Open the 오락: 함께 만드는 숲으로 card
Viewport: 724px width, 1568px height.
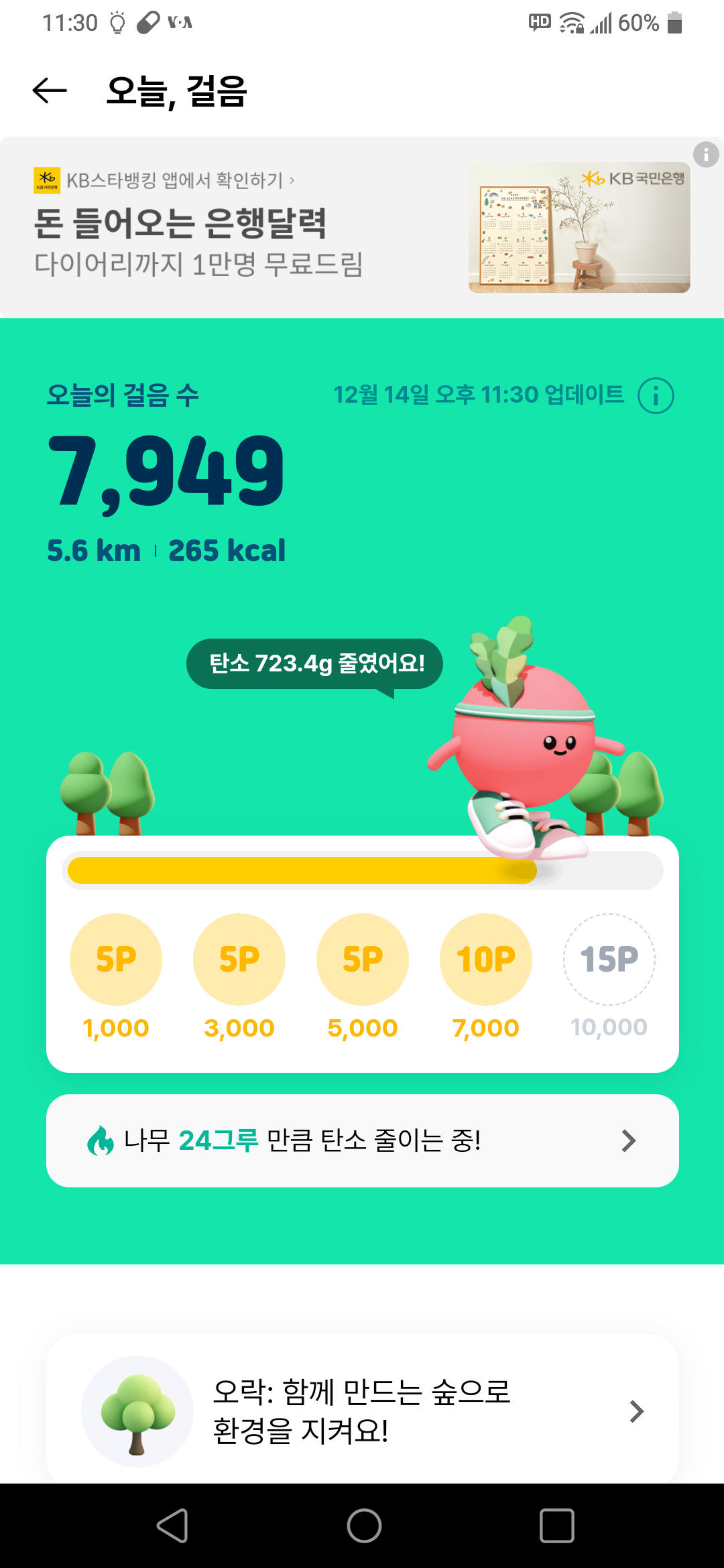tap(362, 1411)
